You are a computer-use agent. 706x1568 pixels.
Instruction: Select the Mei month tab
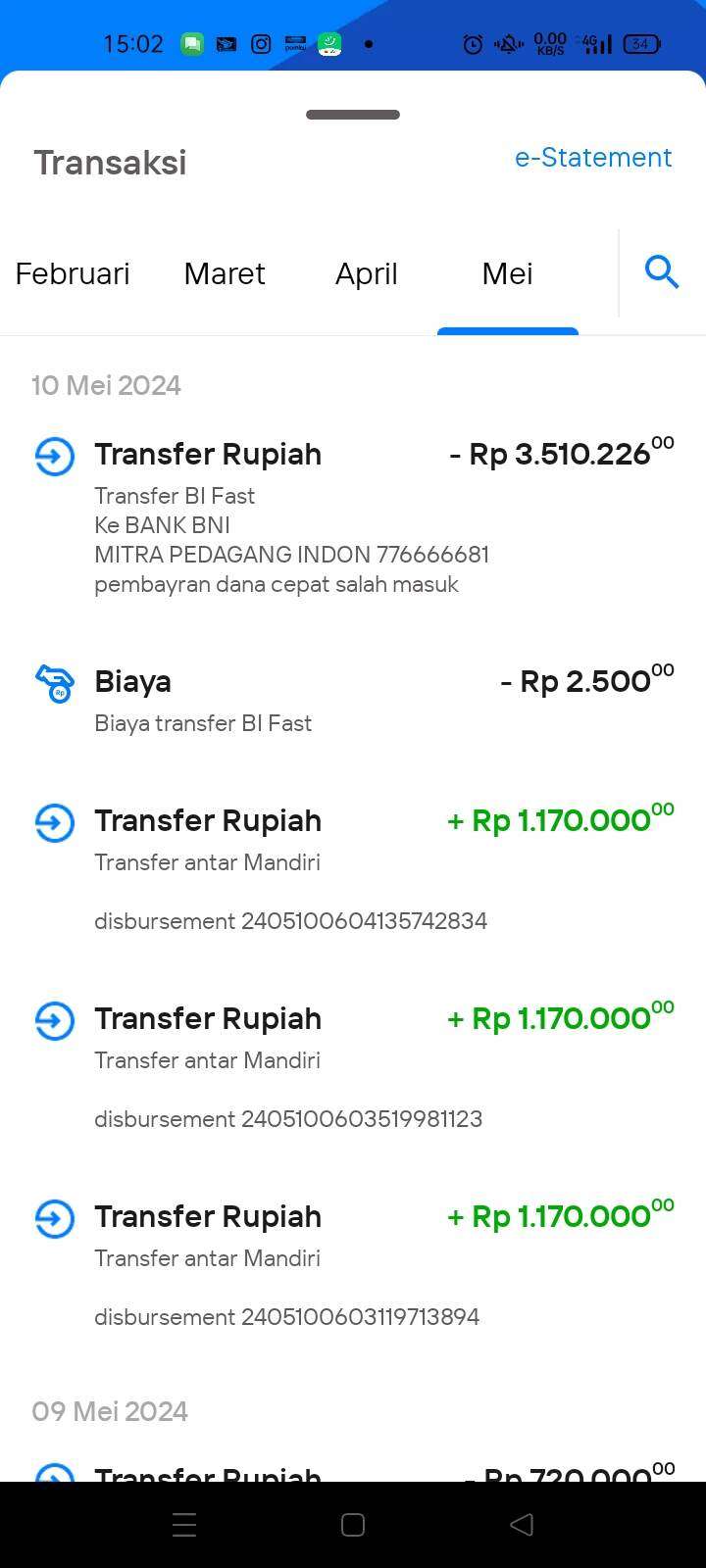[x=508, y=273]
